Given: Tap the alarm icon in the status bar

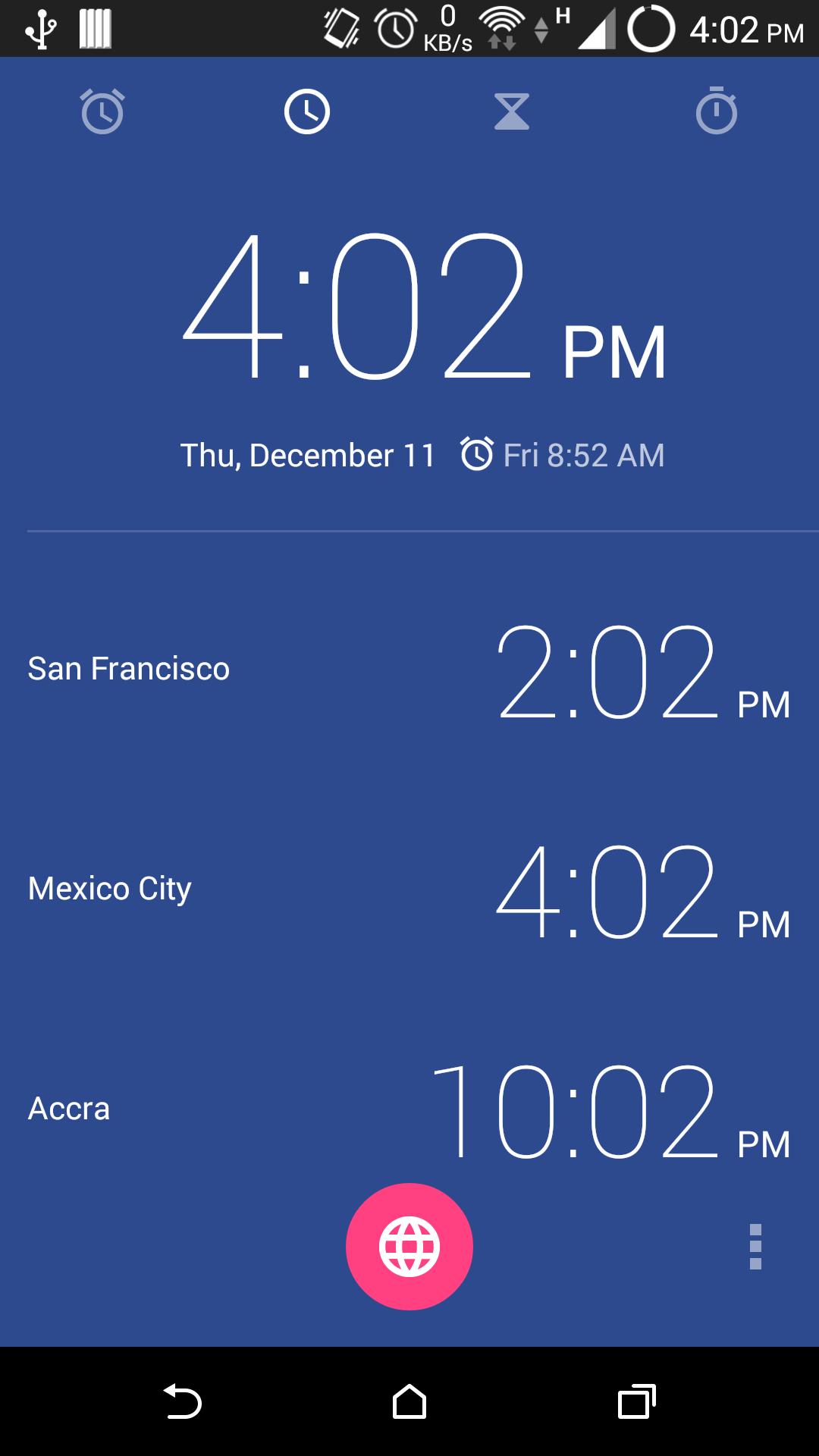Looking at the screenshot, I should pos(395,27).
